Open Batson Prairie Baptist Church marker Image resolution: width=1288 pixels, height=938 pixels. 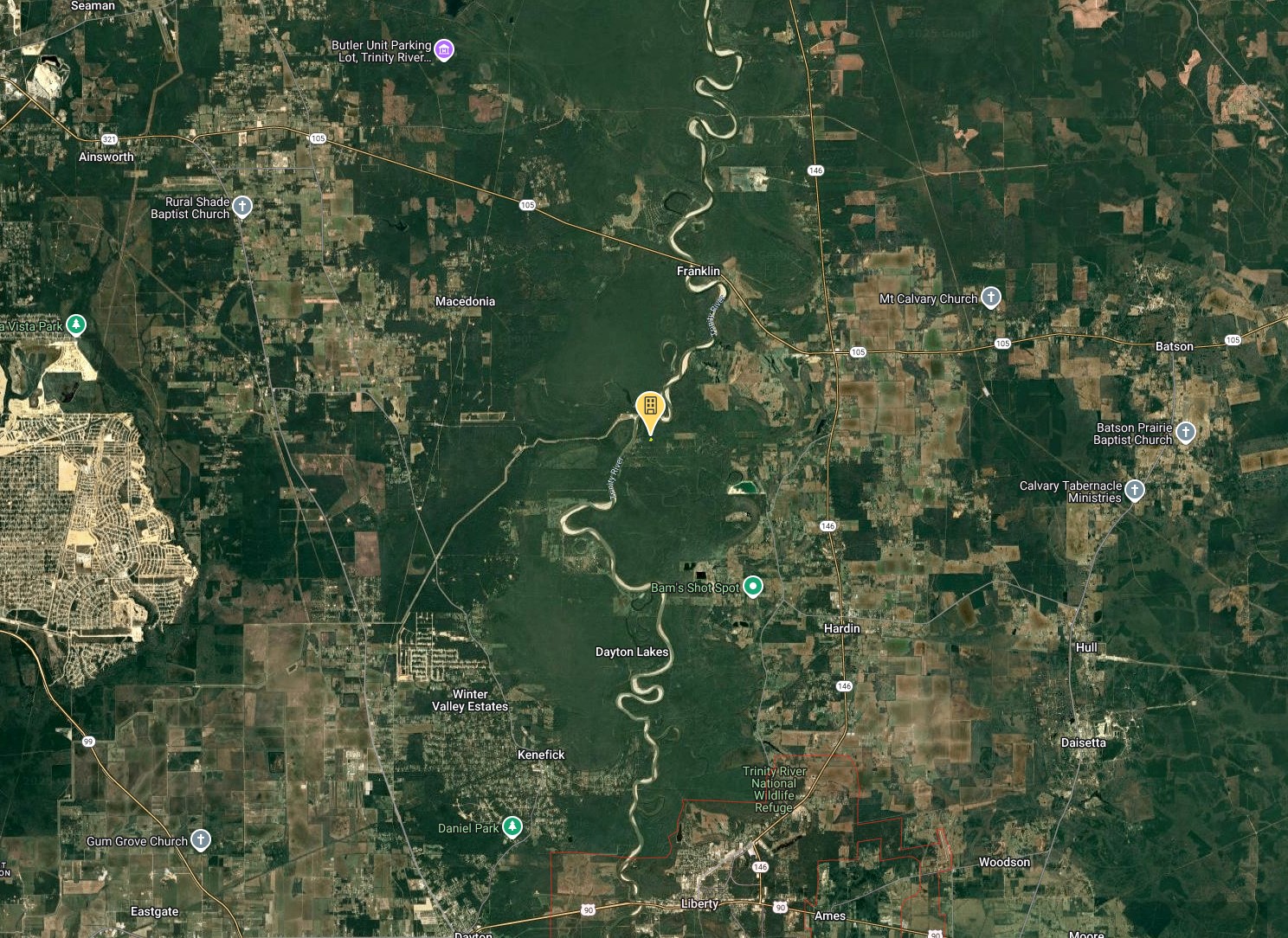pos(1186,432)
